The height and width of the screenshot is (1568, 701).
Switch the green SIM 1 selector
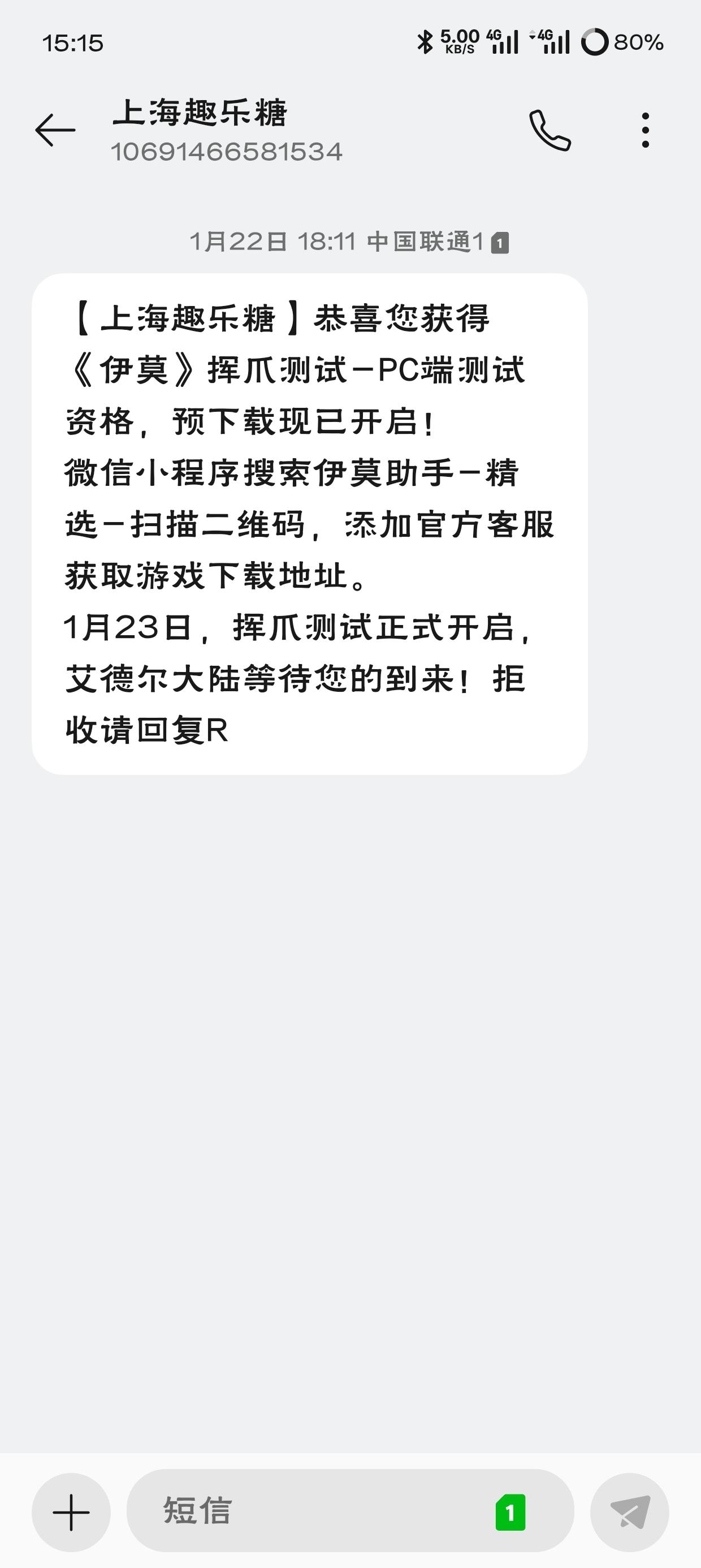[510, 1512]
